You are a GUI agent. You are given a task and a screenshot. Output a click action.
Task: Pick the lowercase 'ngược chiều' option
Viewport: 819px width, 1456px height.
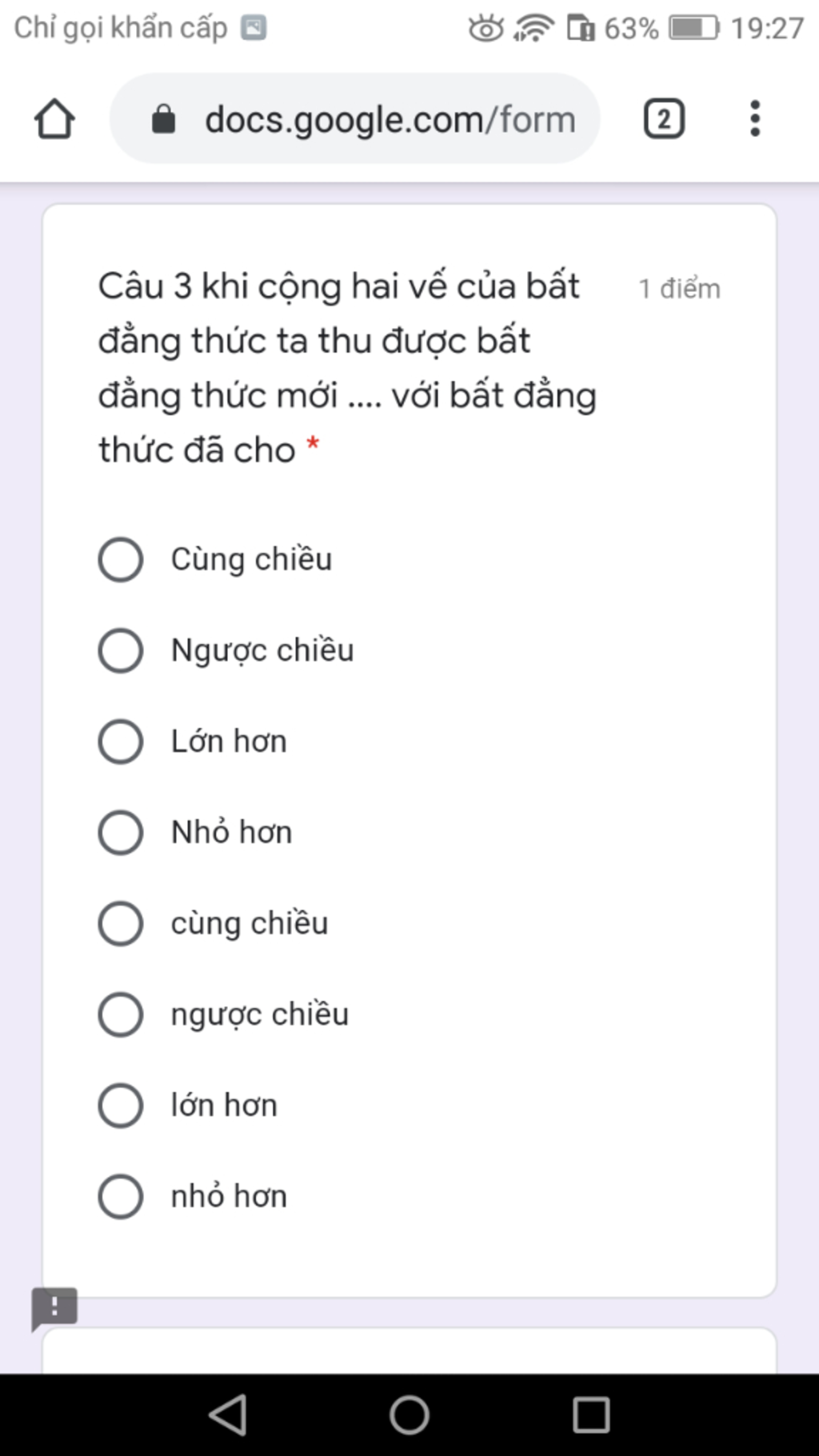[121, 1014]
